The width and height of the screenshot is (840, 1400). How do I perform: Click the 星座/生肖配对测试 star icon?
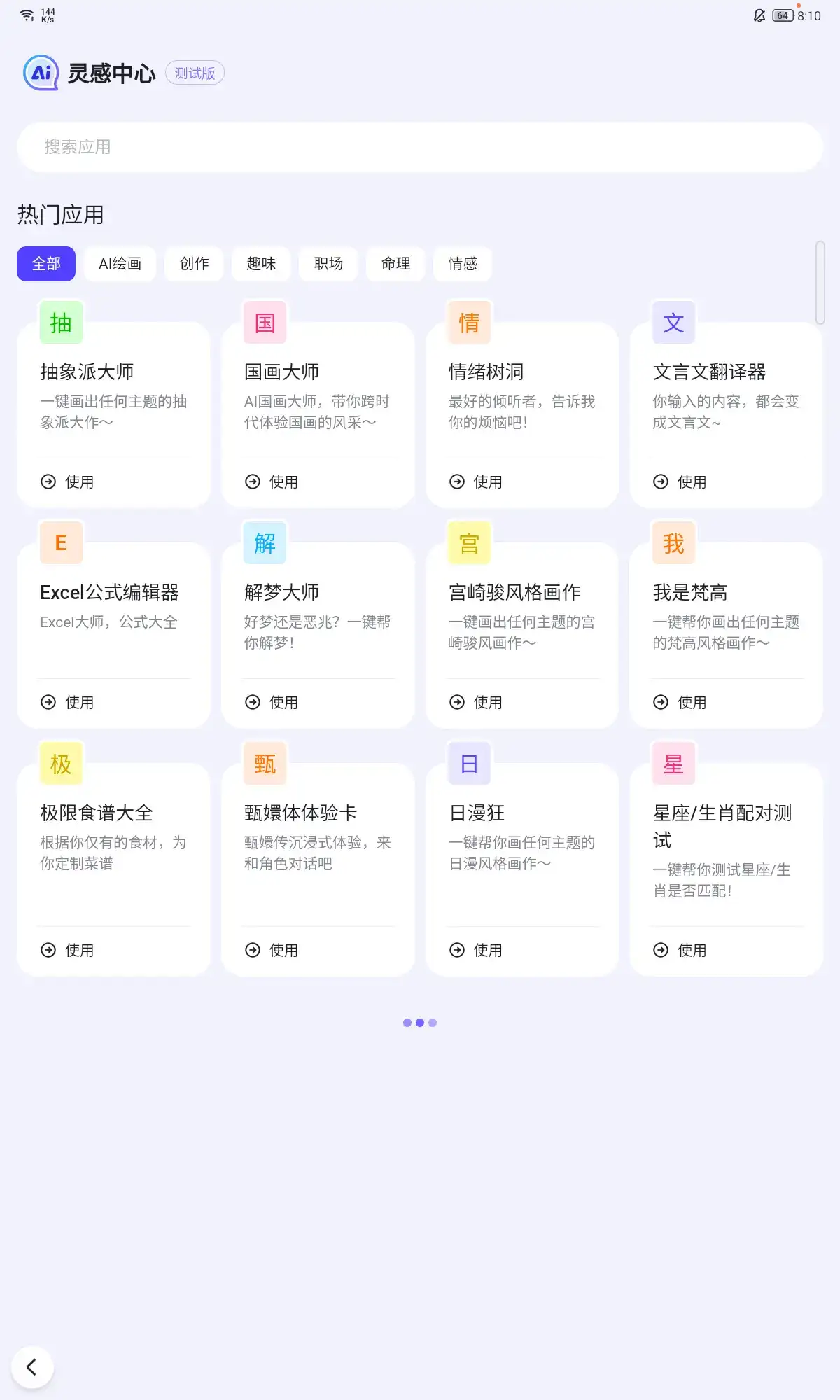672,764
